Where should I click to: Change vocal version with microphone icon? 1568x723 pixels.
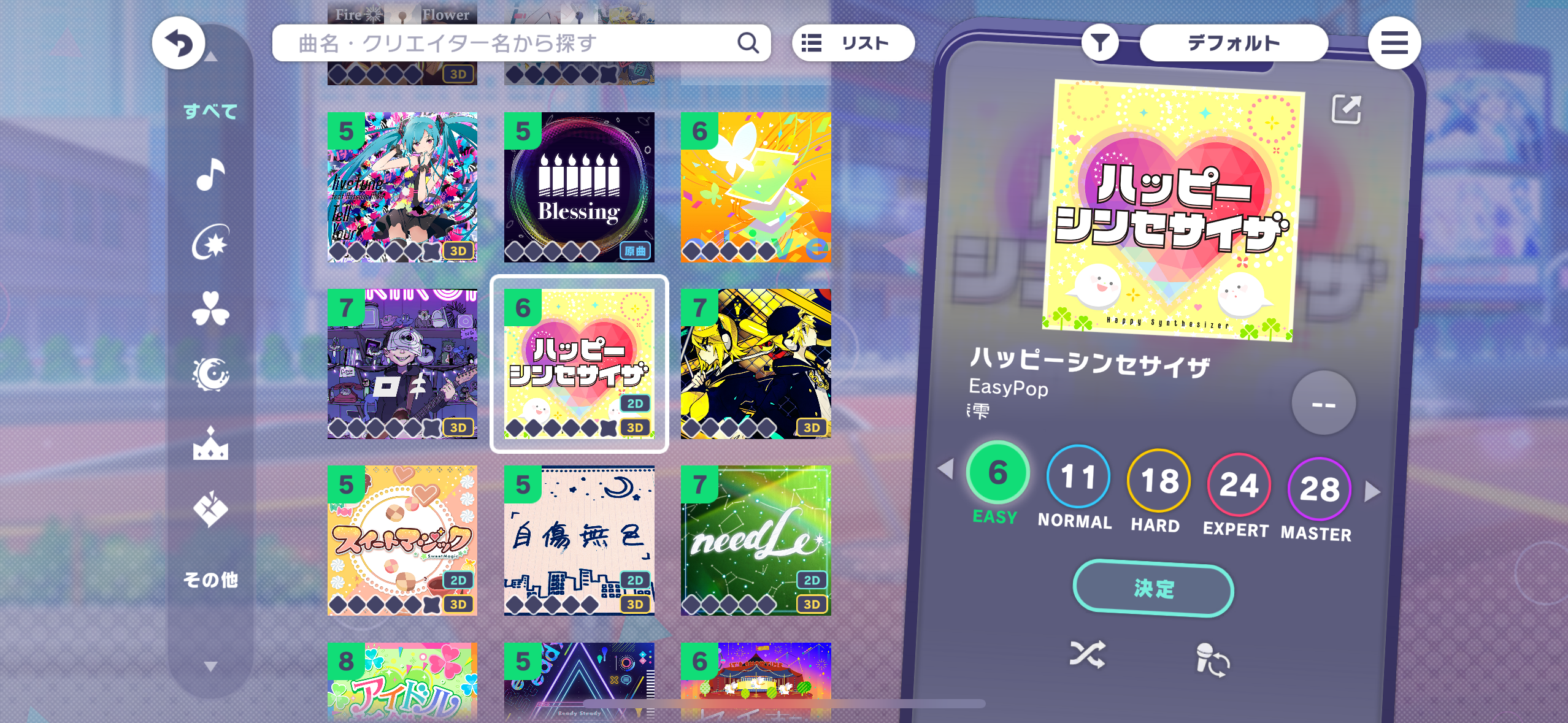[x=1212, y=660]
